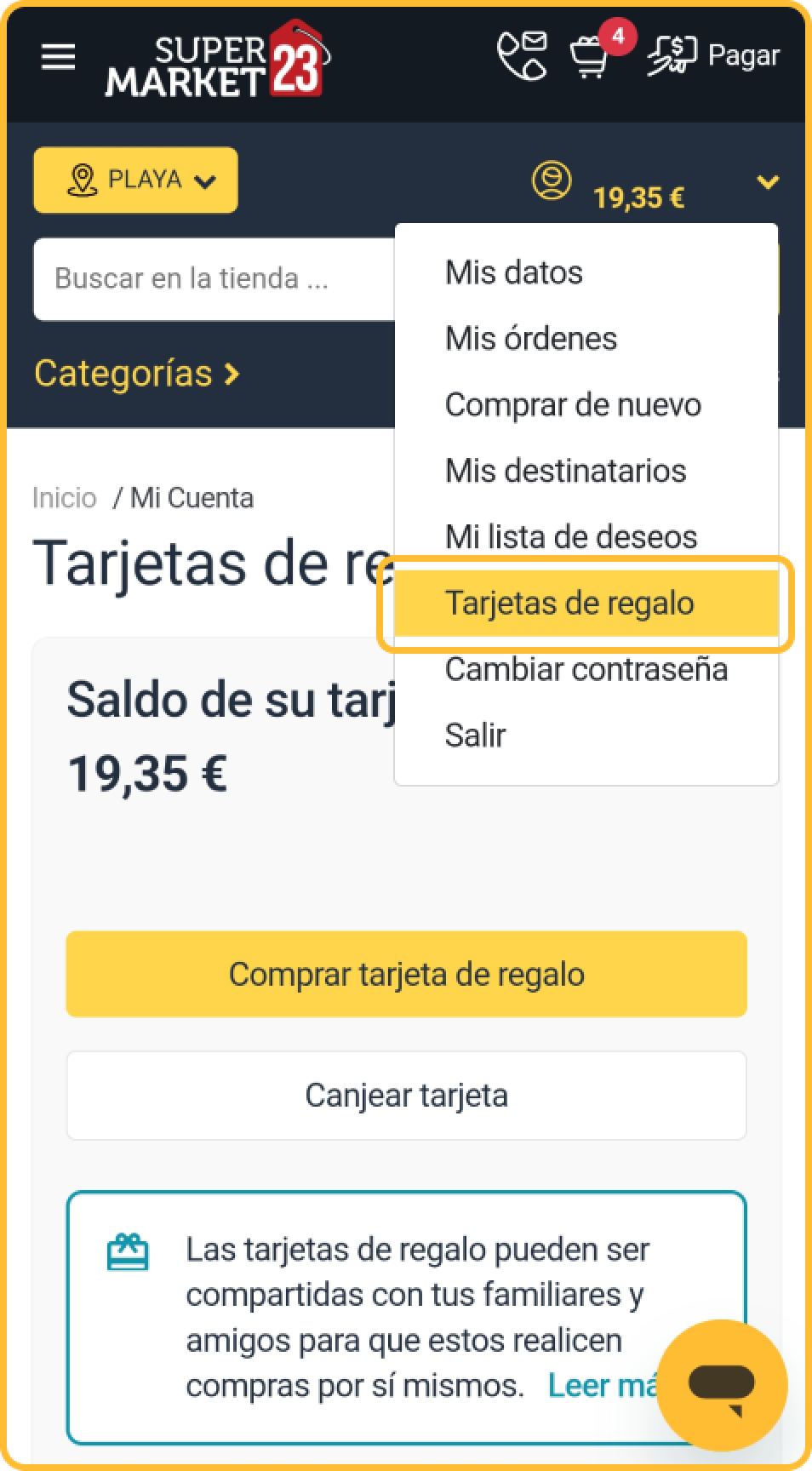
Task: Select Comprar de nuevo
Action: pos(573,404)
